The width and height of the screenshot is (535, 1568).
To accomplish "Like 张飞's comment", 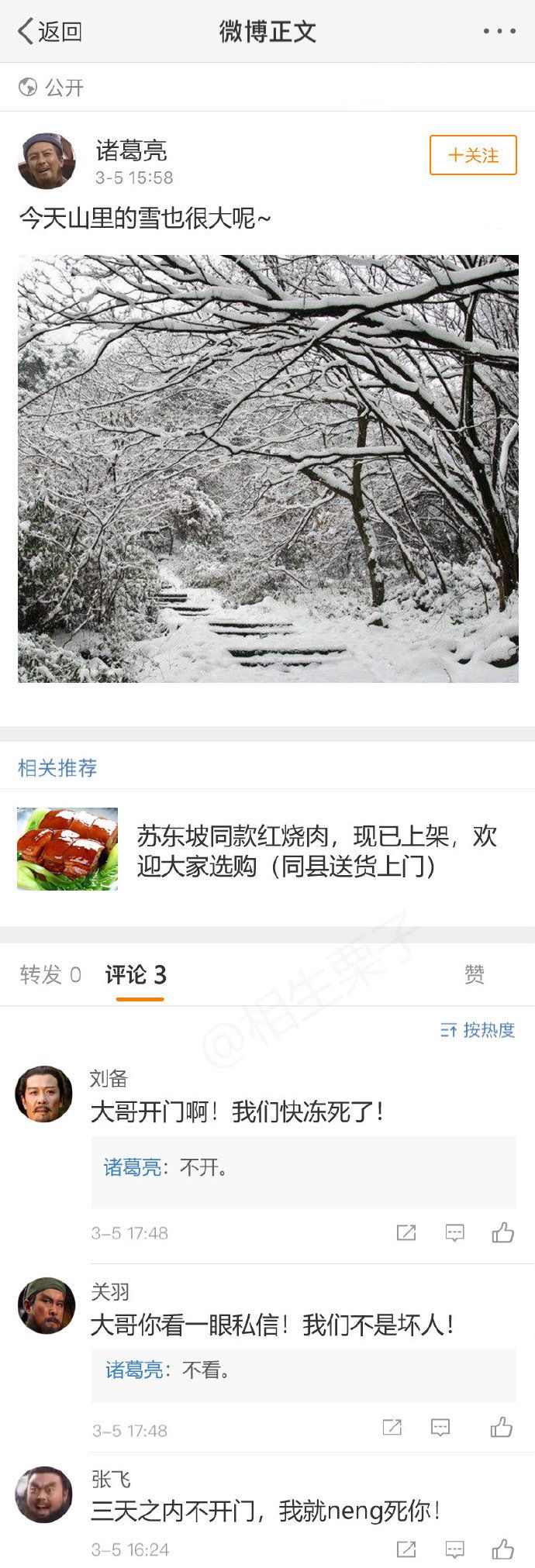I will [x=502, y=1549].
